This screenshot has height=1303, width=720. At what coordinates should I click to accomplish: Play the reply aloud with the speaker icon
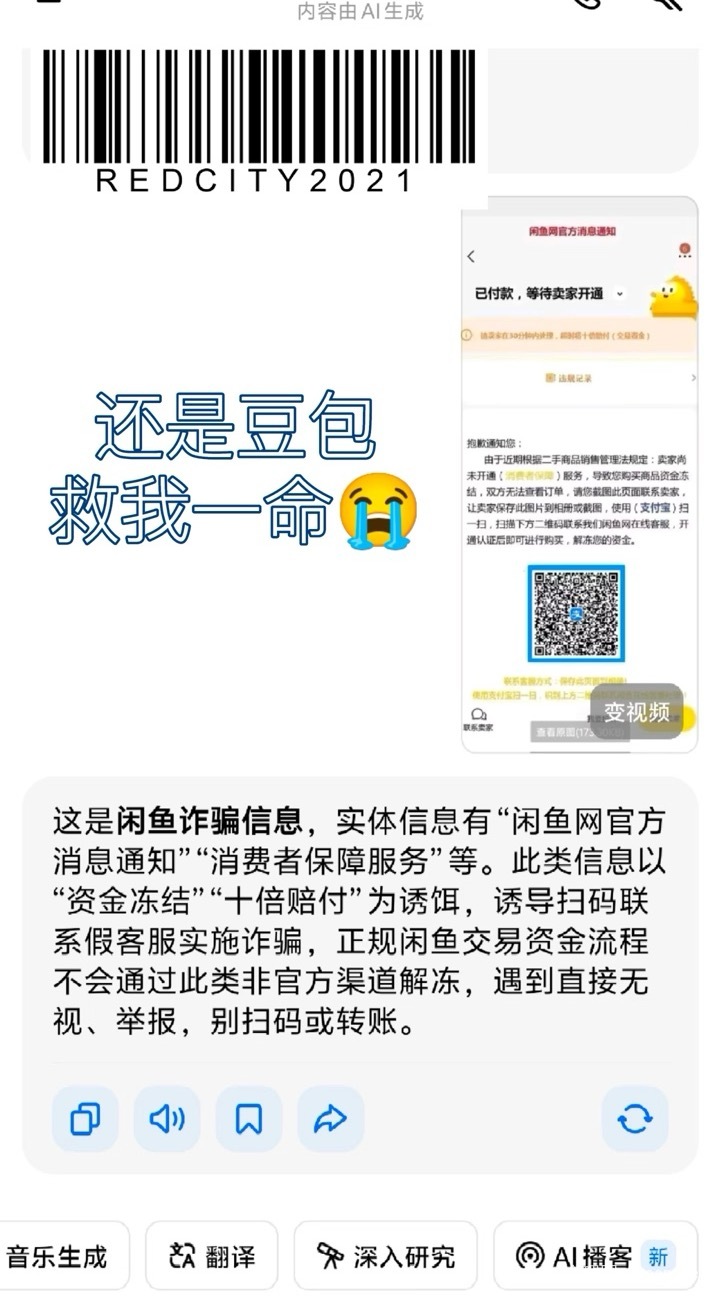[x=167, y=1119]
